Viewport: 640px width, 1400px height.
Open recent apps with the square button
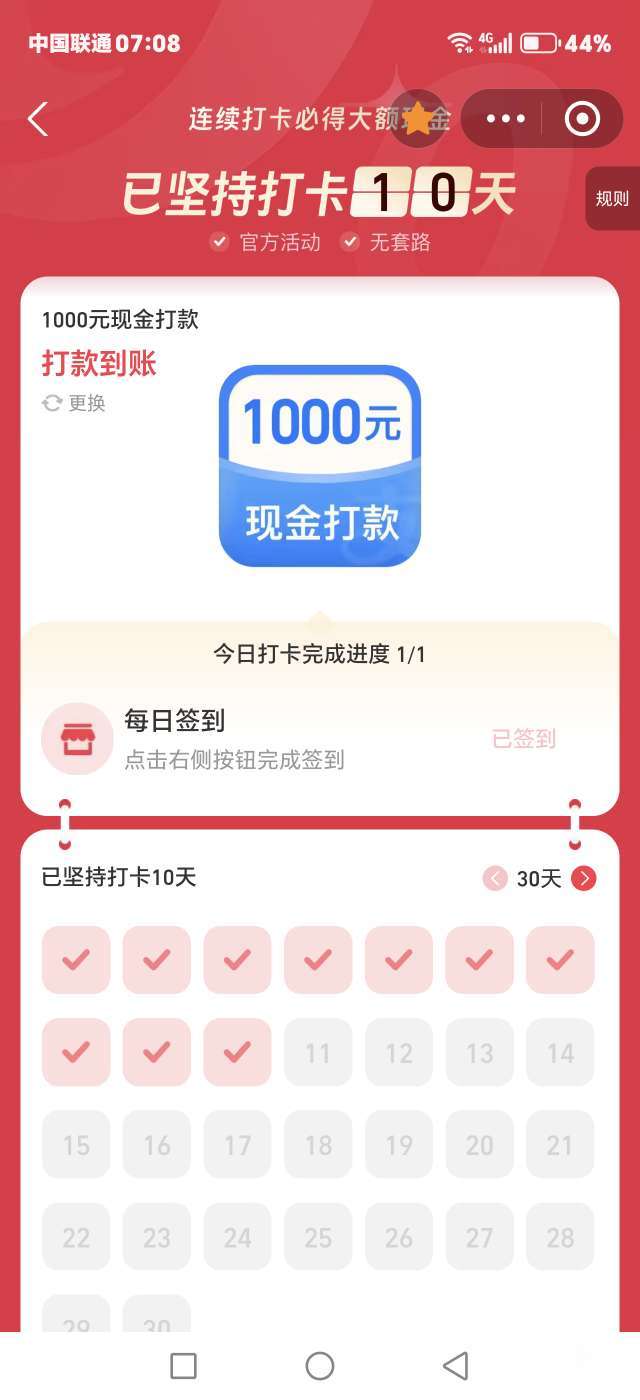[x=183, y=1365]
